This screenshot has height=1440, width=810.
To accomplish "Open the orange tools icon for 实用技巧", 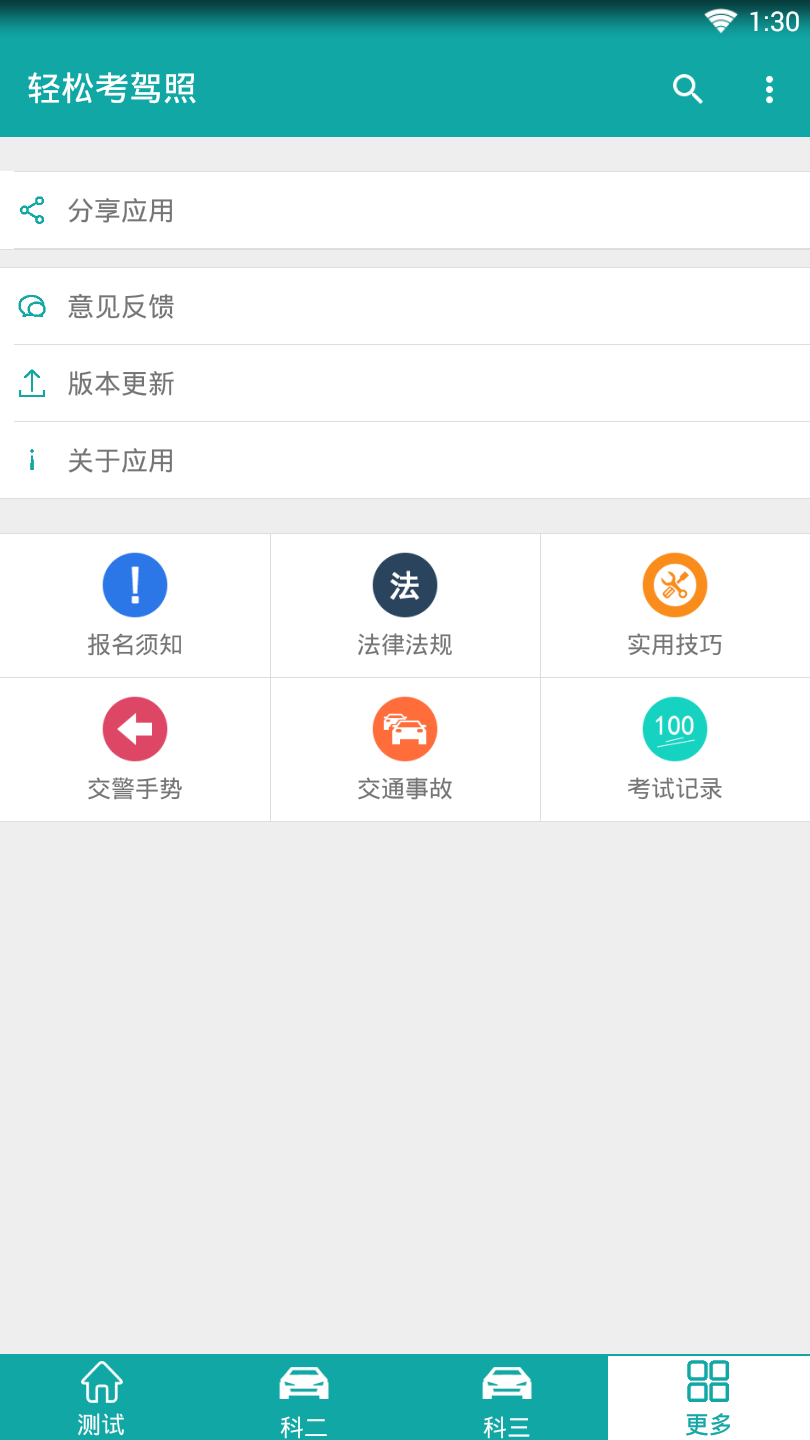I will 674,584.
